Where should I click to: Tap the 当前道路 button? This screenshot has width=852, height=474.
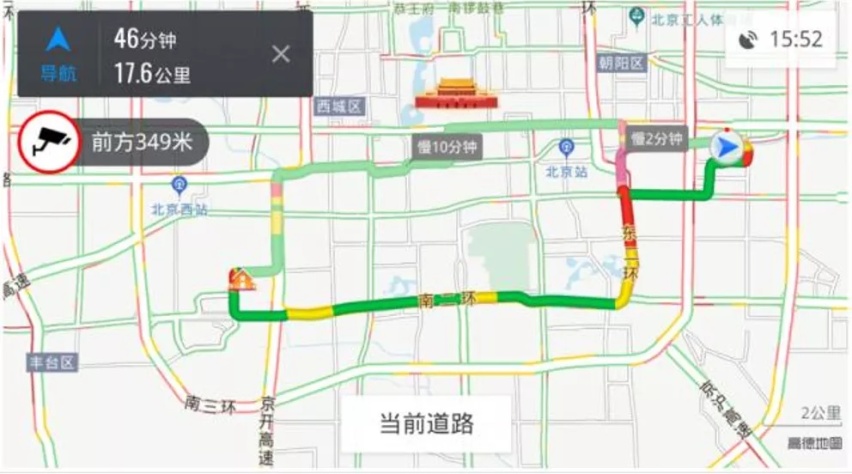[x=426, y=423]
